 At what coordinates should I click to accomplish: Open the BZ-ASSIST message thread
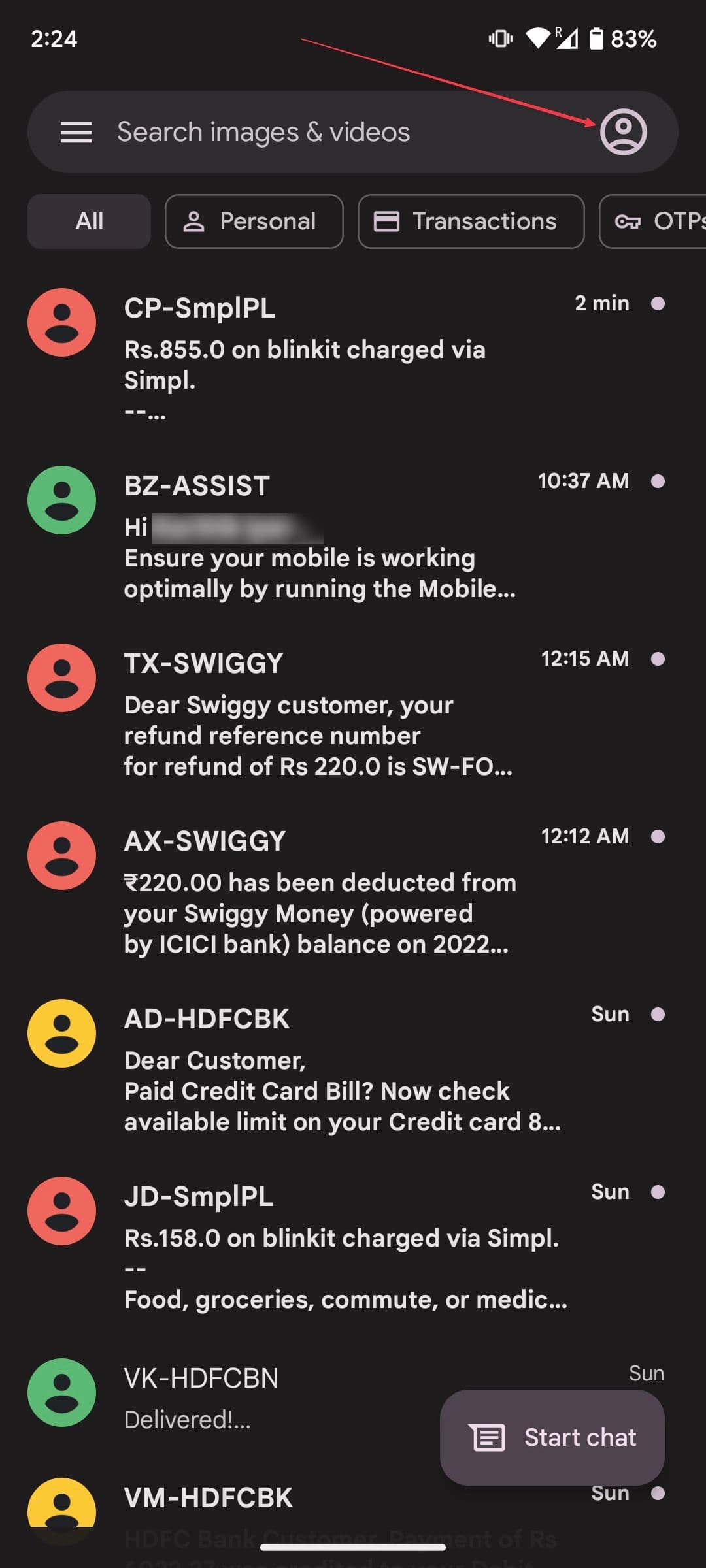click(327, 536)
